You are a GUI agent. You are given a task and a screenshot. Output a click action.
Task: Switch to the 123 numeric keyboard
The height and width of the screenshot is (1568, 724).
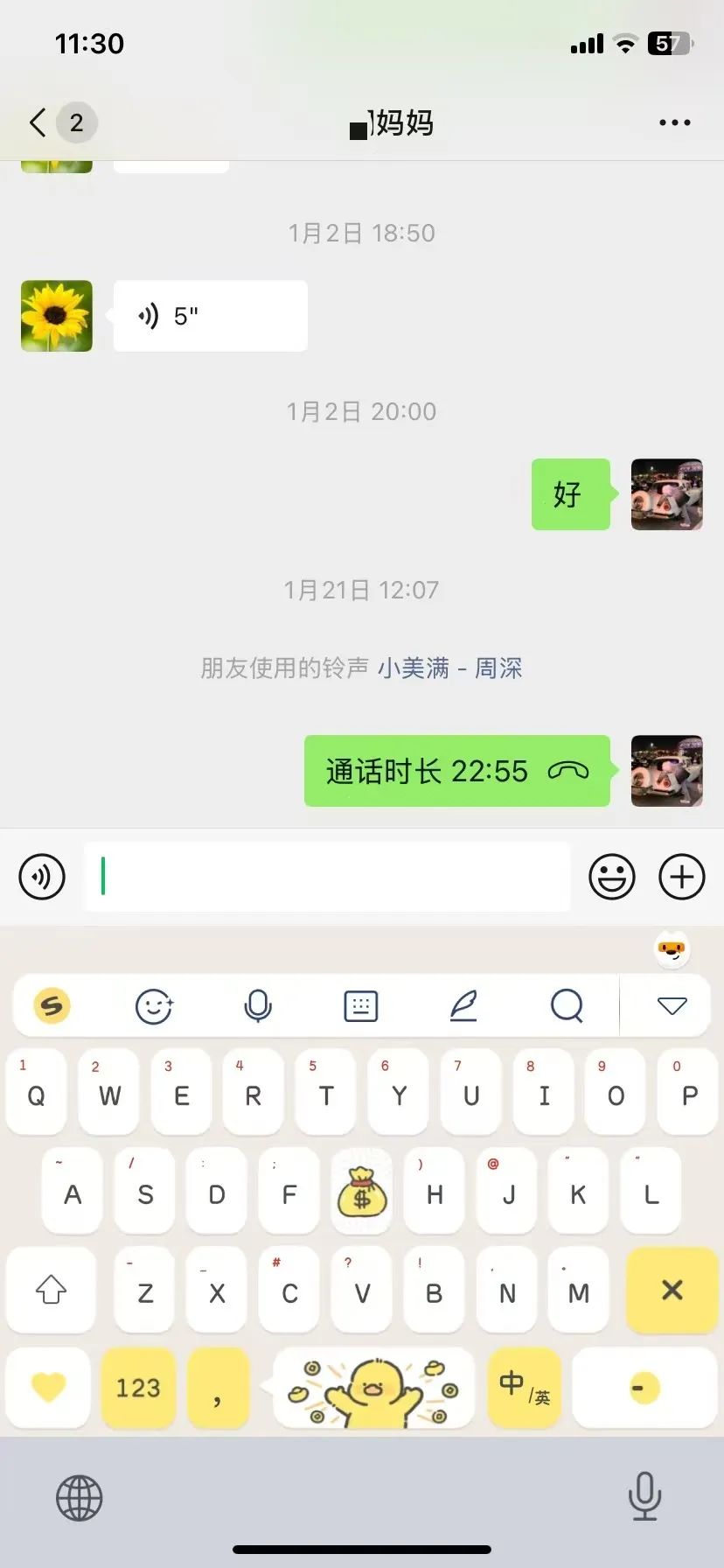138,1387
